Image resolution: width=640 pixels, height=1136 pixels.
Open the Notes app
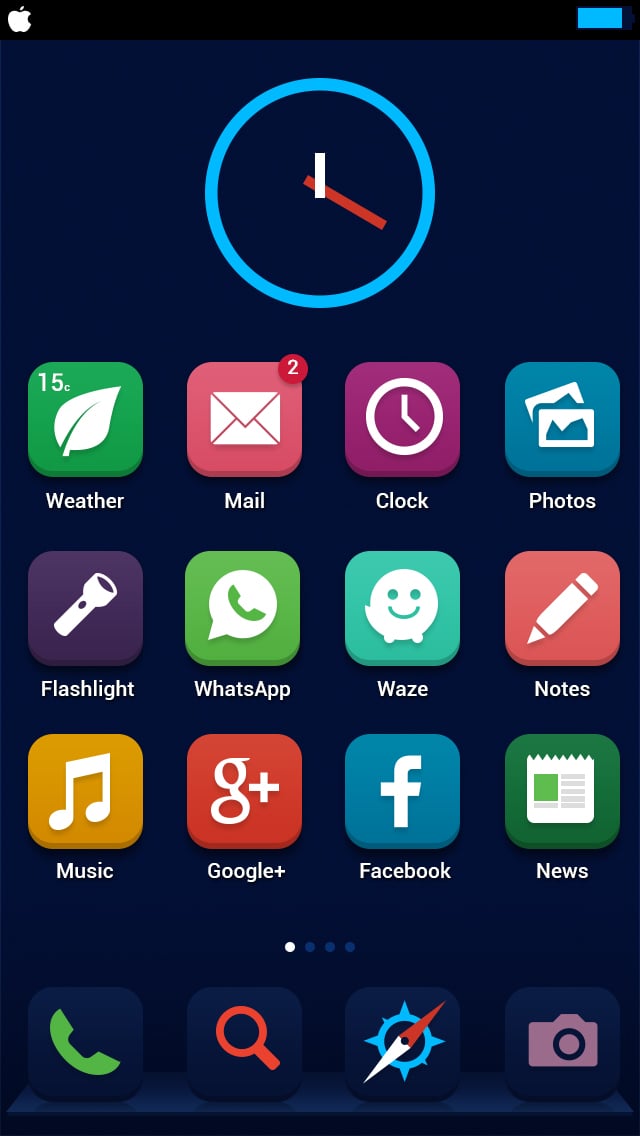(x=562, y=608)
